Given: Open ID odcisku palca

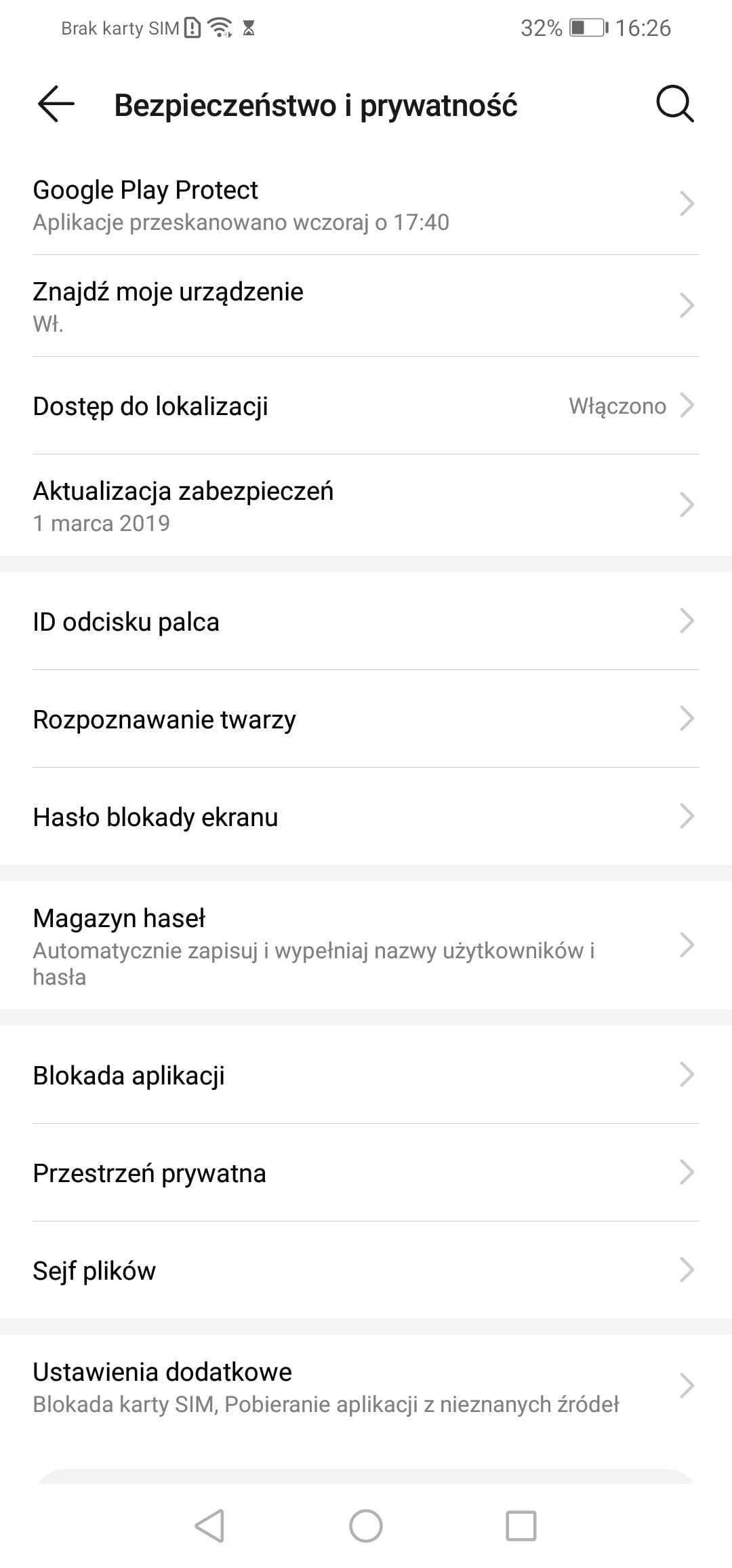Looking at the screenshot, I should (366, 621).
